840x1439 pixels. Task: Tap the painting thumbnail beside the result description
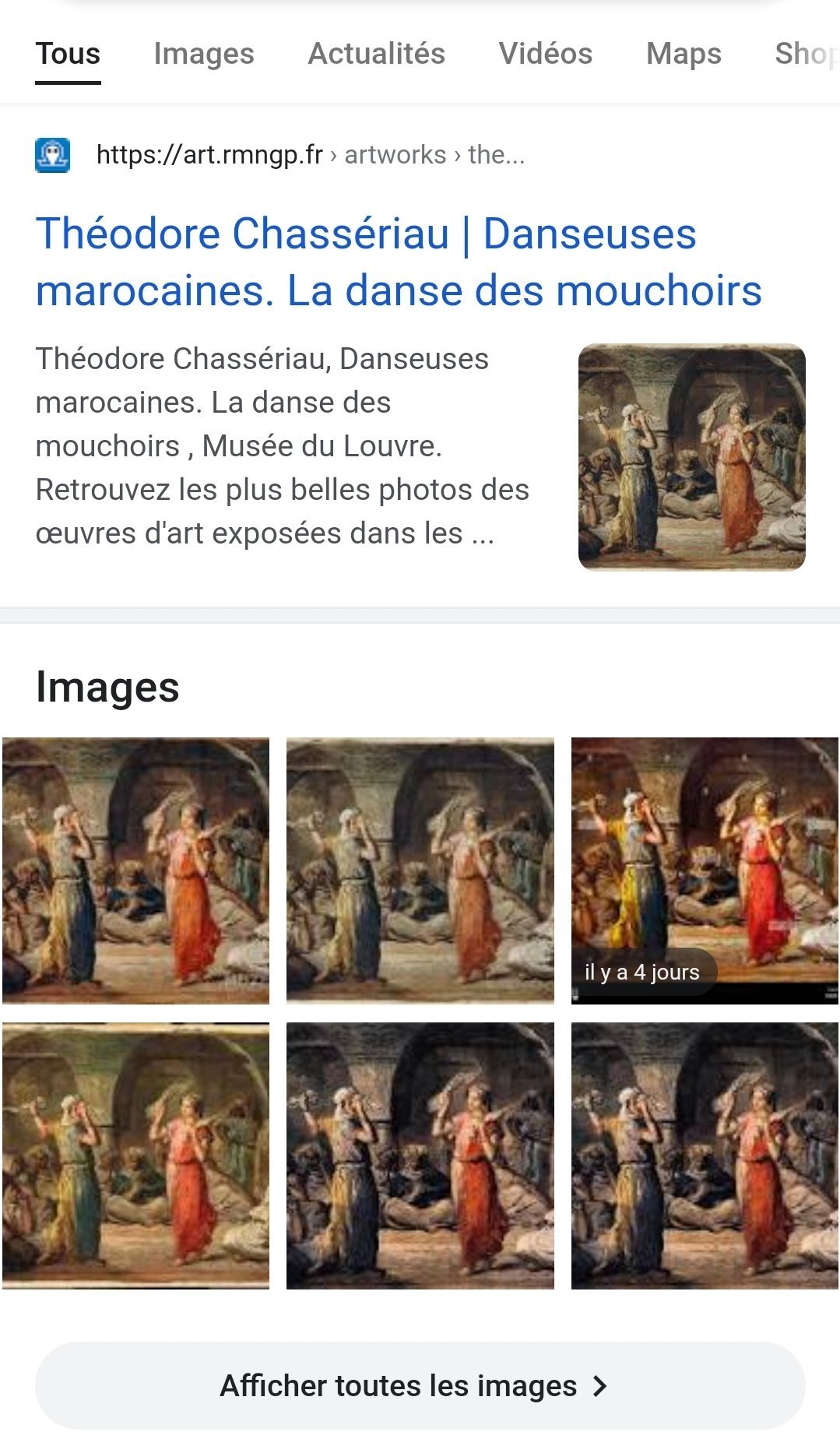pyautogui.click(x=691, y=457)
